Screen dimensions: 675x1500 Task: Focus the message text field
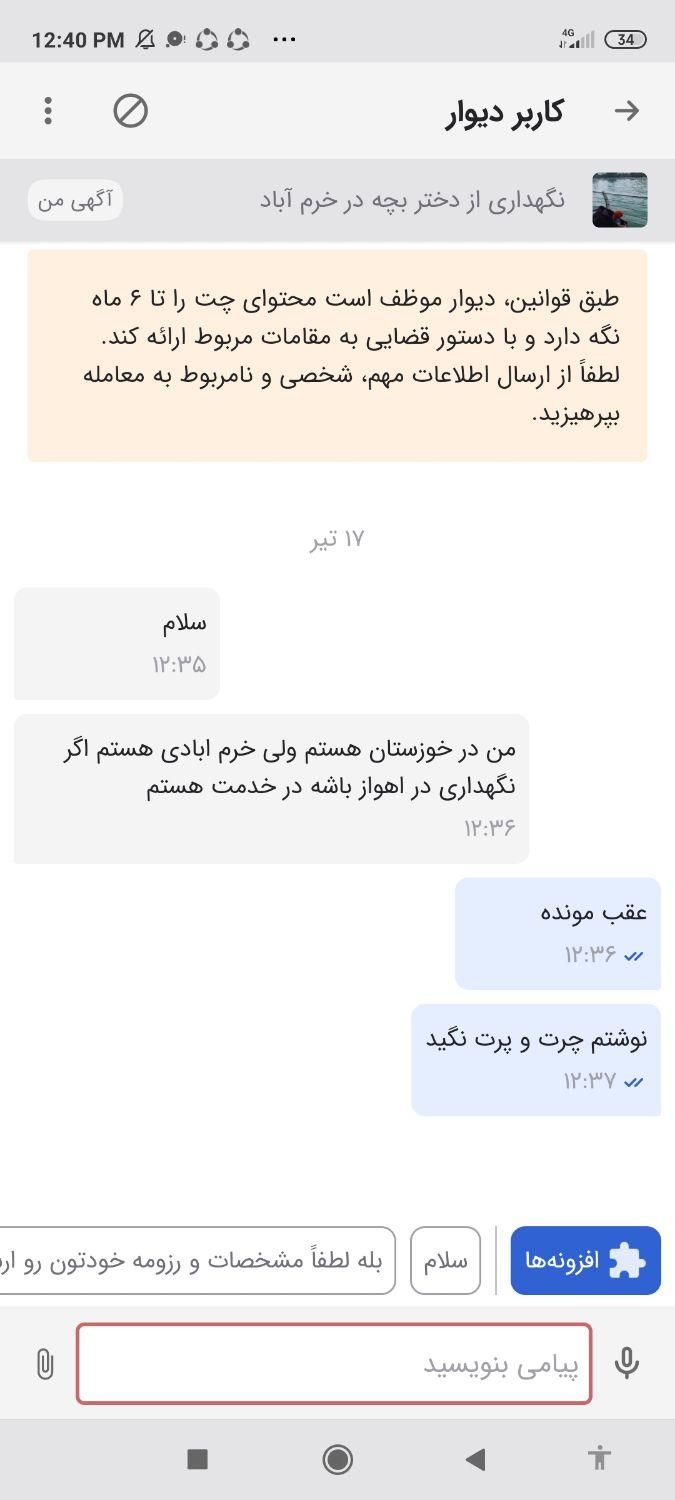[x=334, y=1364]
